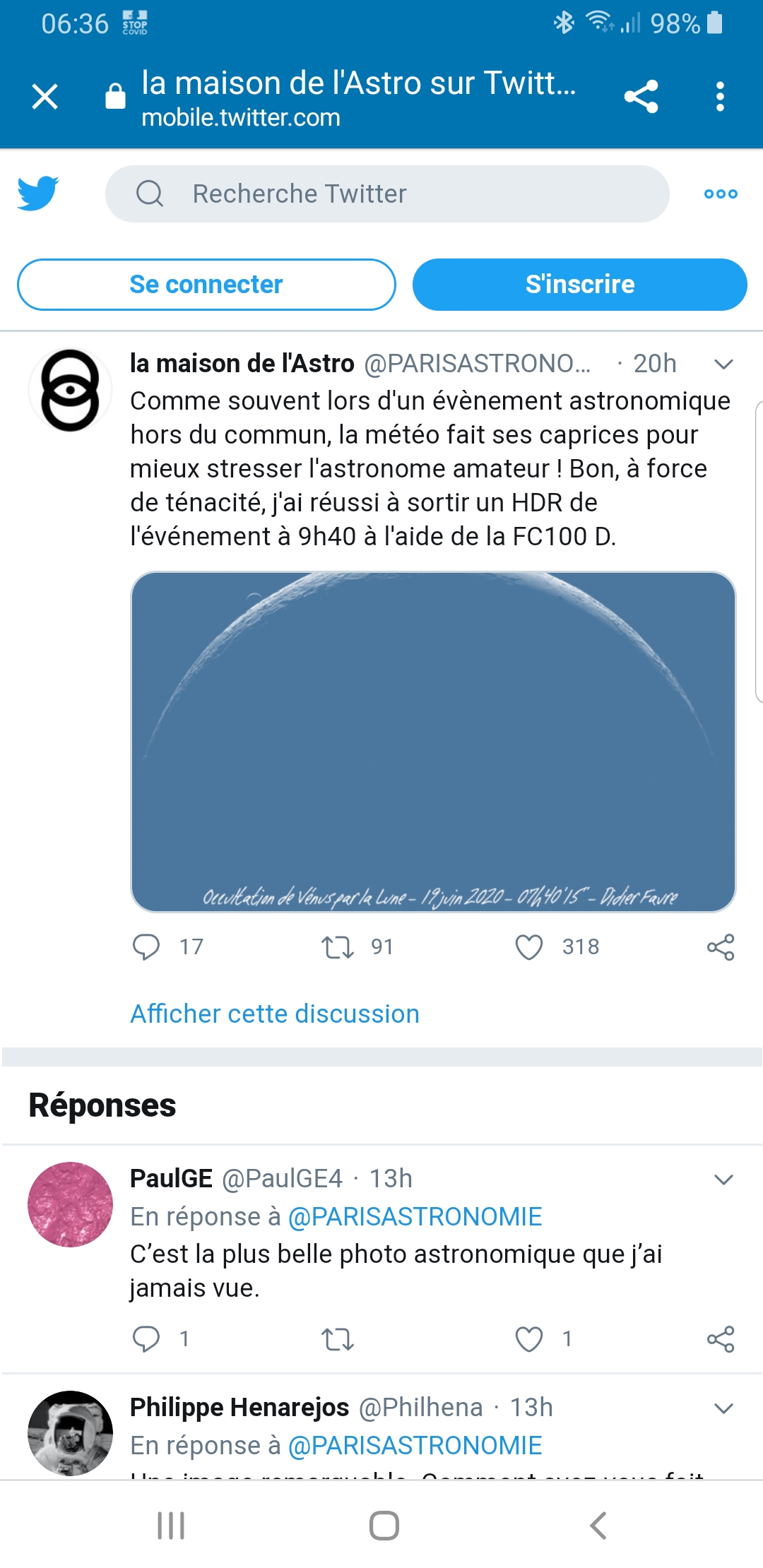Expand the chevron on PaulGE's reply
This screenshot has height=1568, width=763.
point(723,1179)
